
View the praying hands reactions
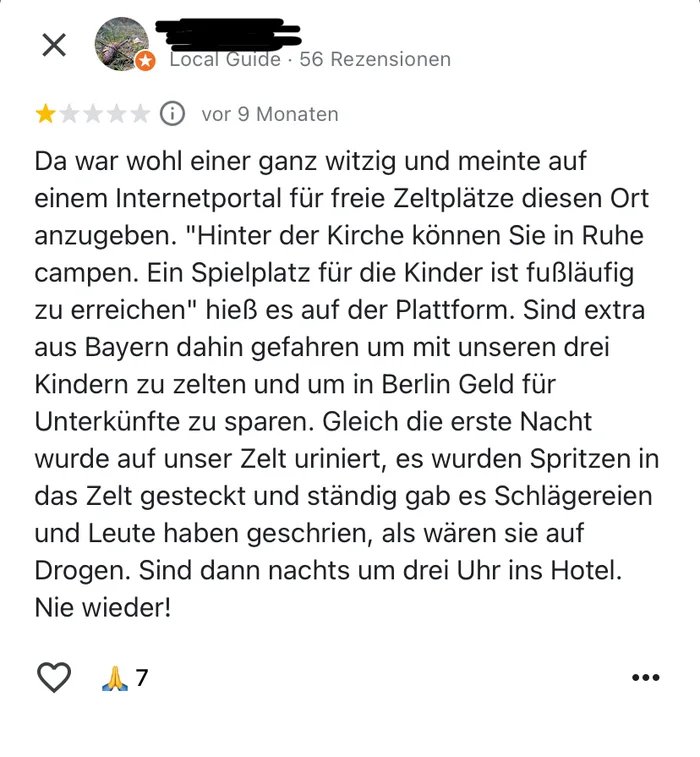(124, 678)
